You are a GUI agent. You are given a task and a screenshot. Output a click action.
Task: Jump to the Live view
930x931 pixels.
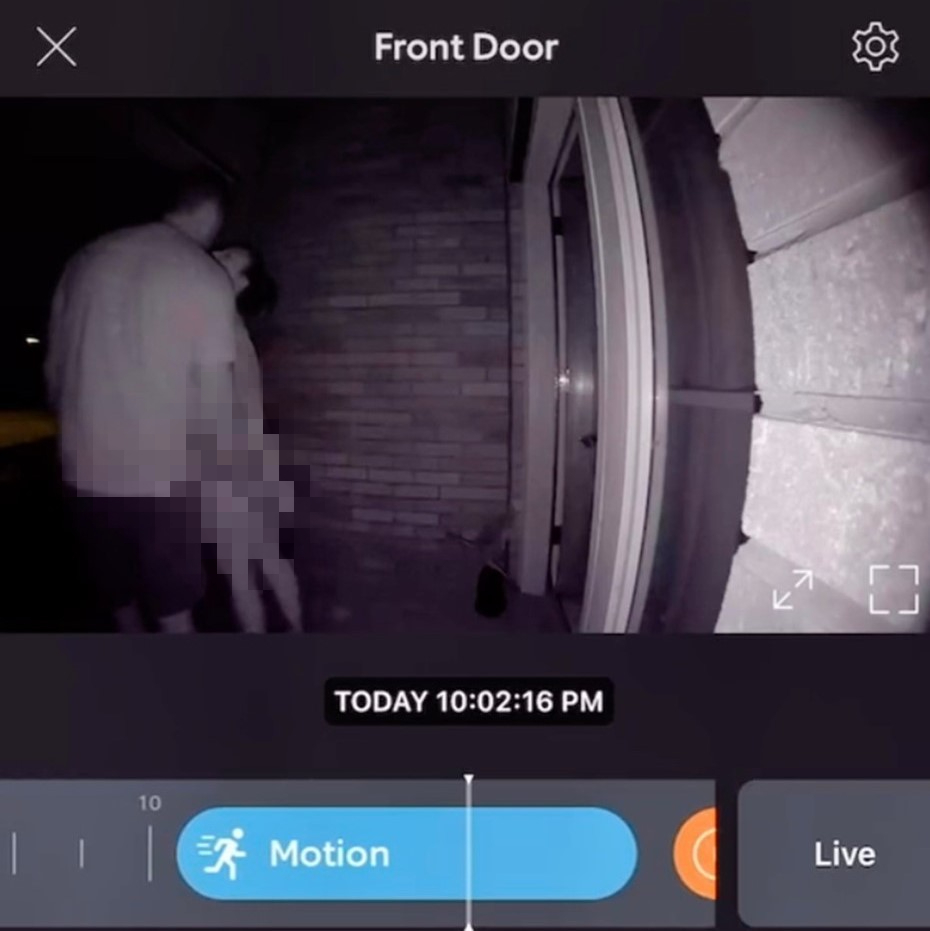click(x=843, y=854)
